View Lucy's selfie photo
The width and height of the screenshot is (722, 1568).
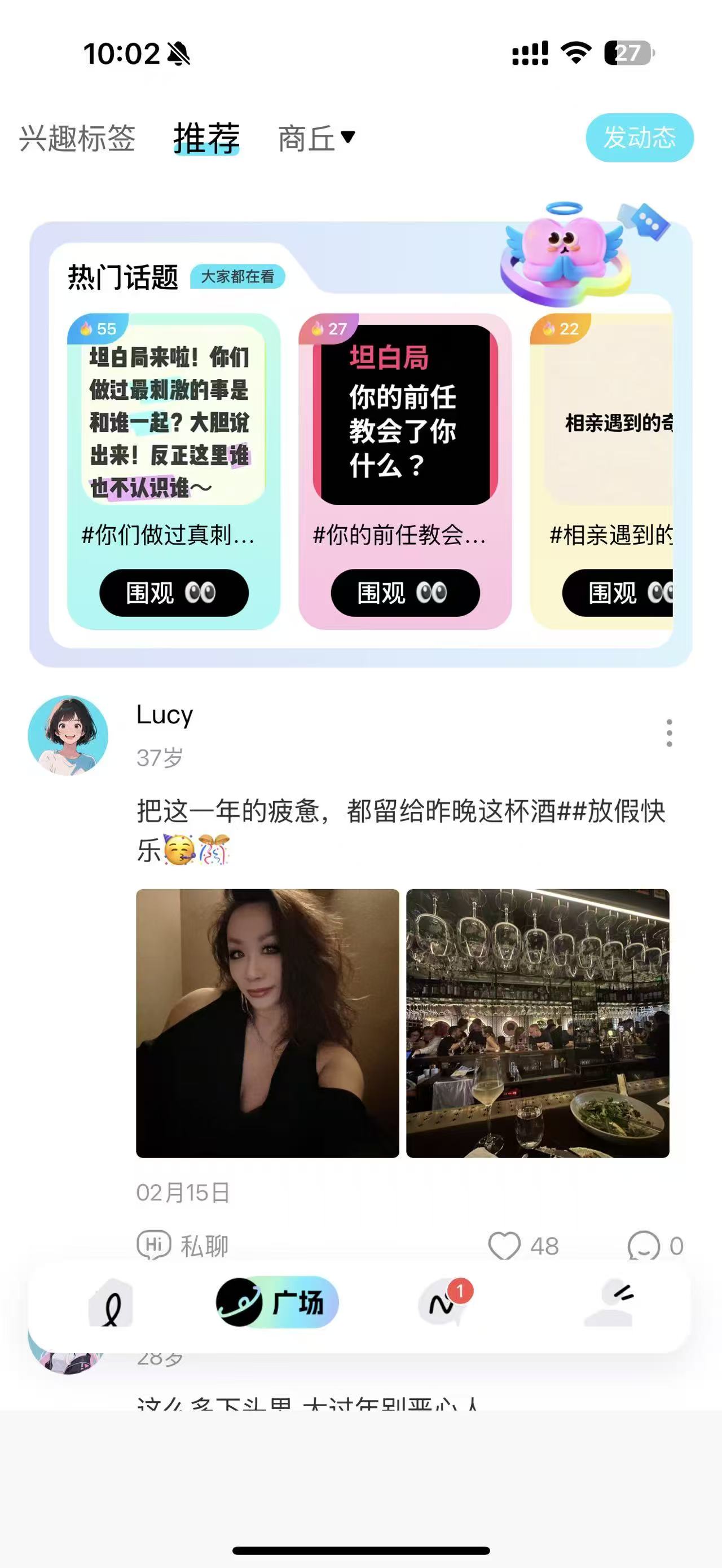point(267,1023)
